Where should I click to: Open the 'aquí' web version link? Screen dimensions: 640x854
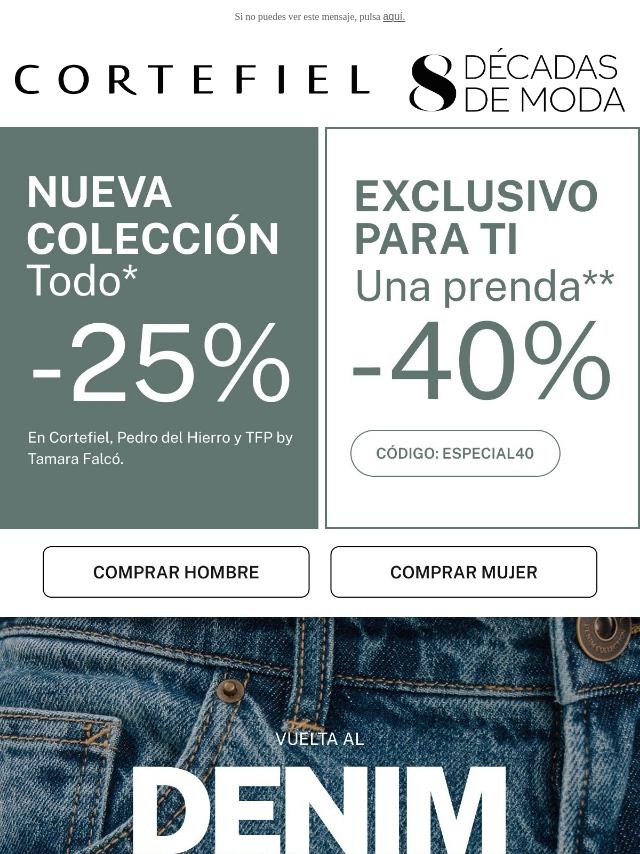(393, 17)
